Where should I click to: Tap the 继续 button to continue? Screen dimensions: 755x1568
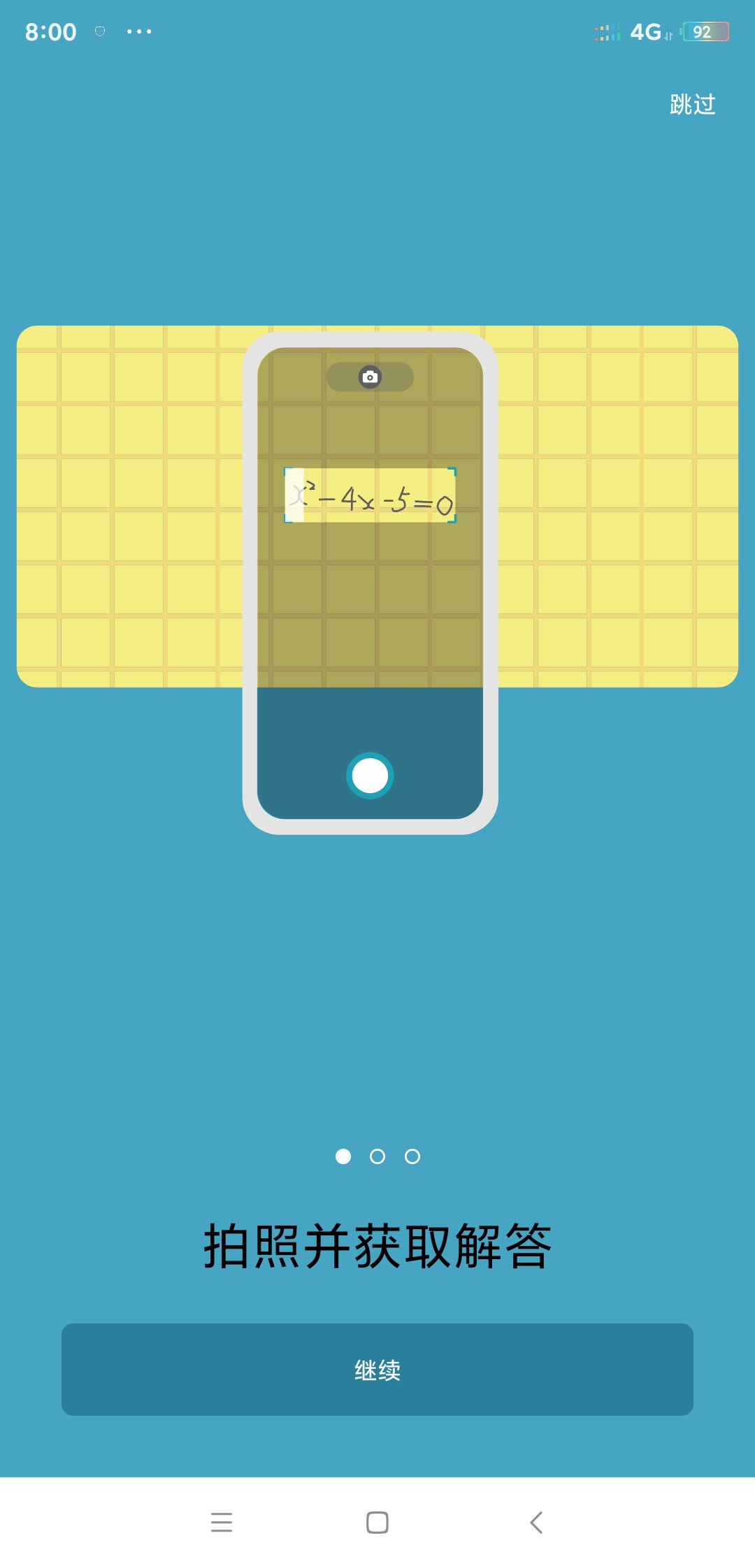pos(377,1370)
